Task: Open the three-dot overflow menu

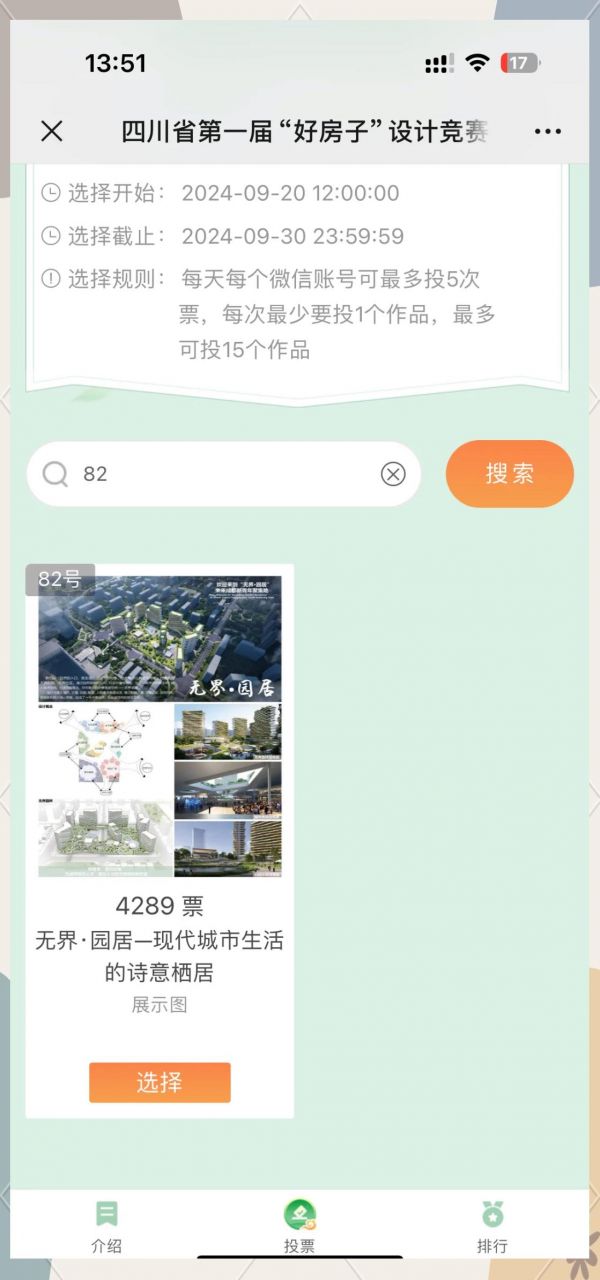Action: tap(548, 131)
